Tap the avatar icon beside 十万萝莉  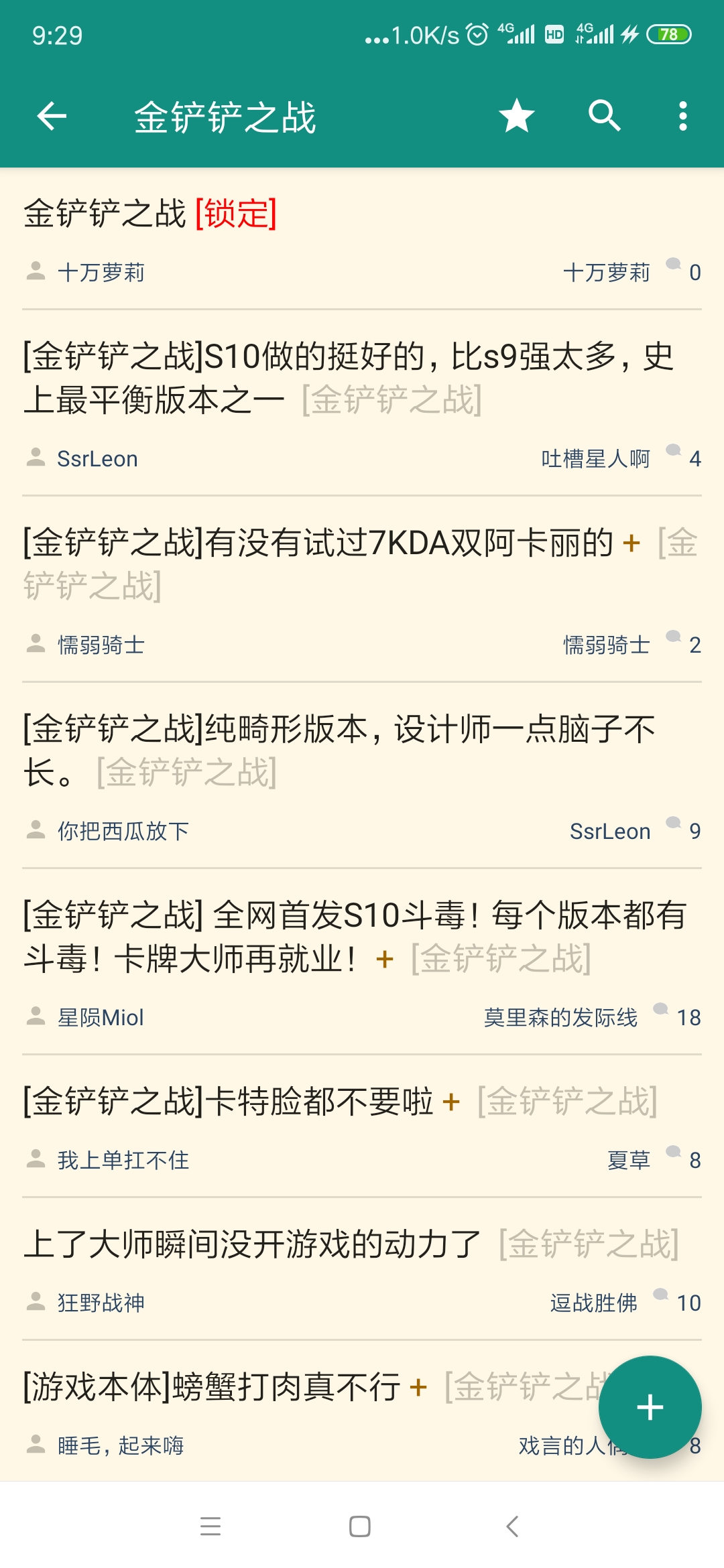click(x=36, y=272)
